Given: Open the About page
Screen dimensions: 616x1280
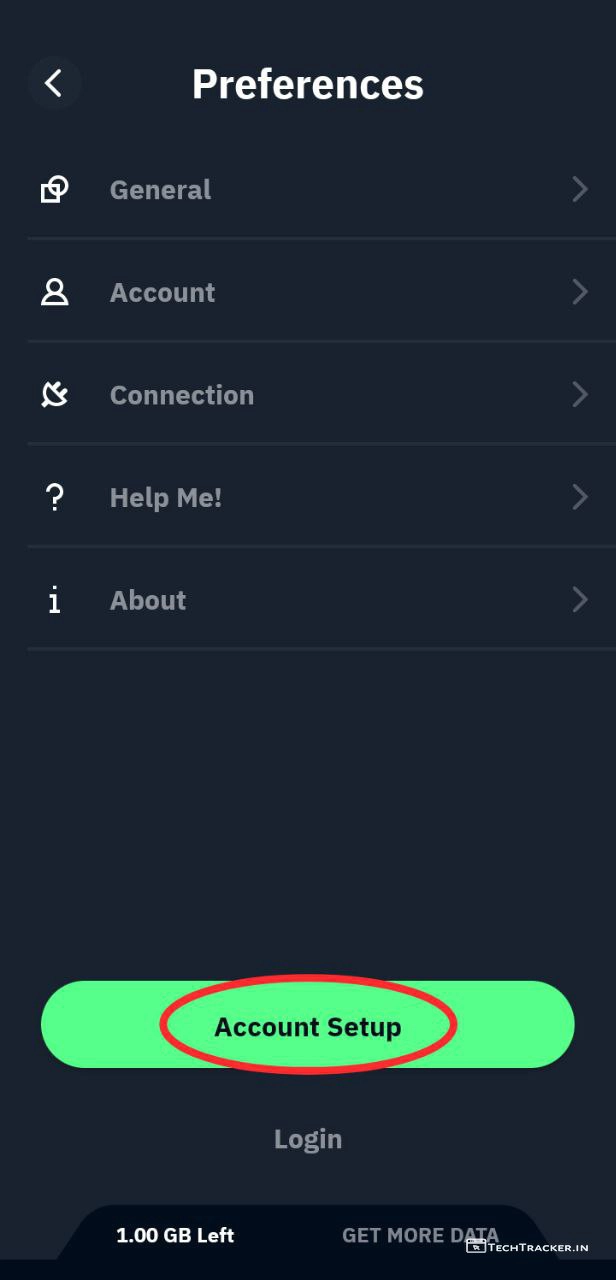Looking at the screenshot, I should point(308,600).
